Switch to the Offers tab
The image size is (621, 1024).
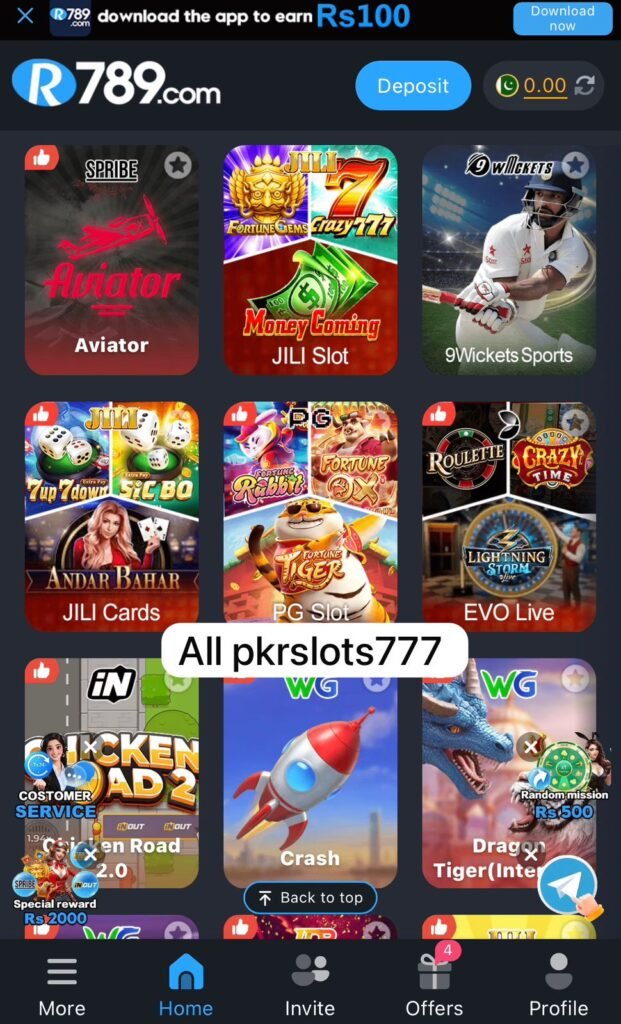(x=434, y=984)
